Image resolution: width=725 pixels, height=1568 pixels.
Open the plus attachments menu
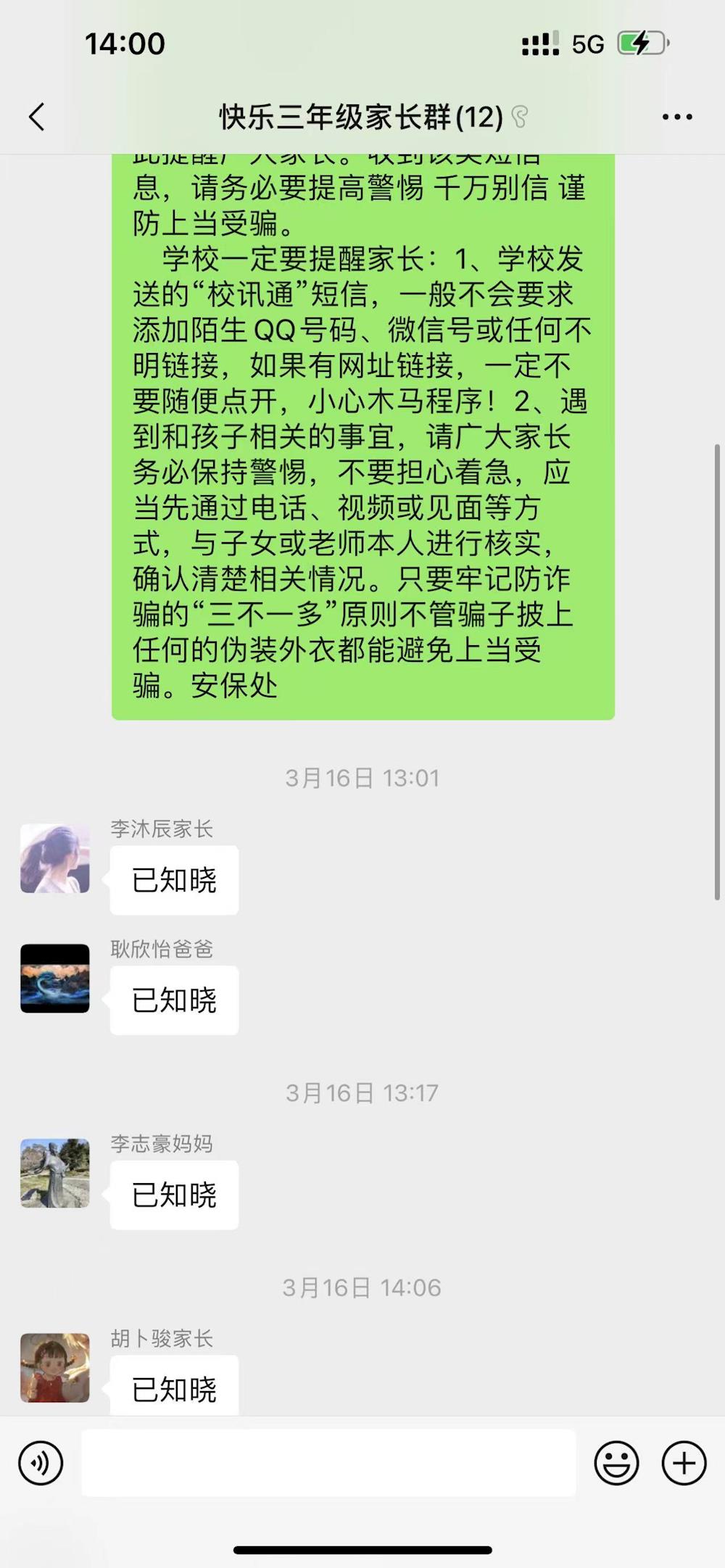pyautogui.click(x=684, y=1463)
